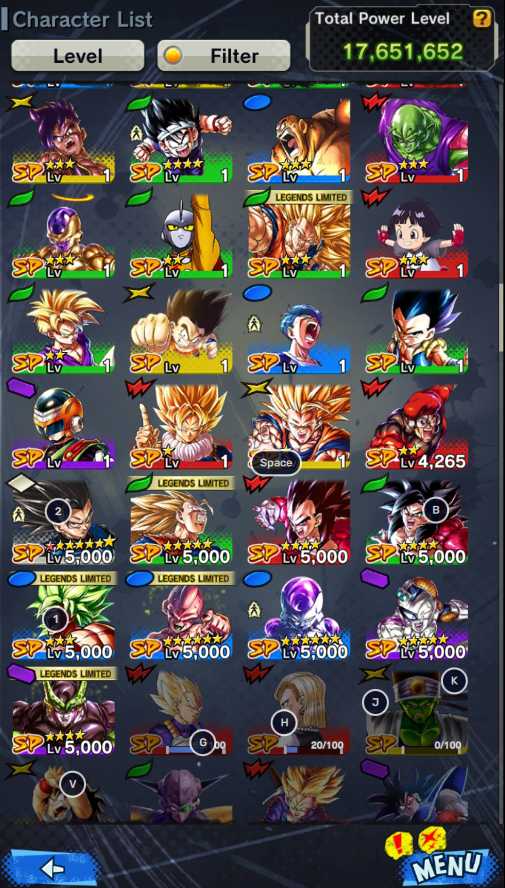Open the Great Saiyaman helmet character tile
The height and width of the screenshot is (888, 505).
click(63, 426)
